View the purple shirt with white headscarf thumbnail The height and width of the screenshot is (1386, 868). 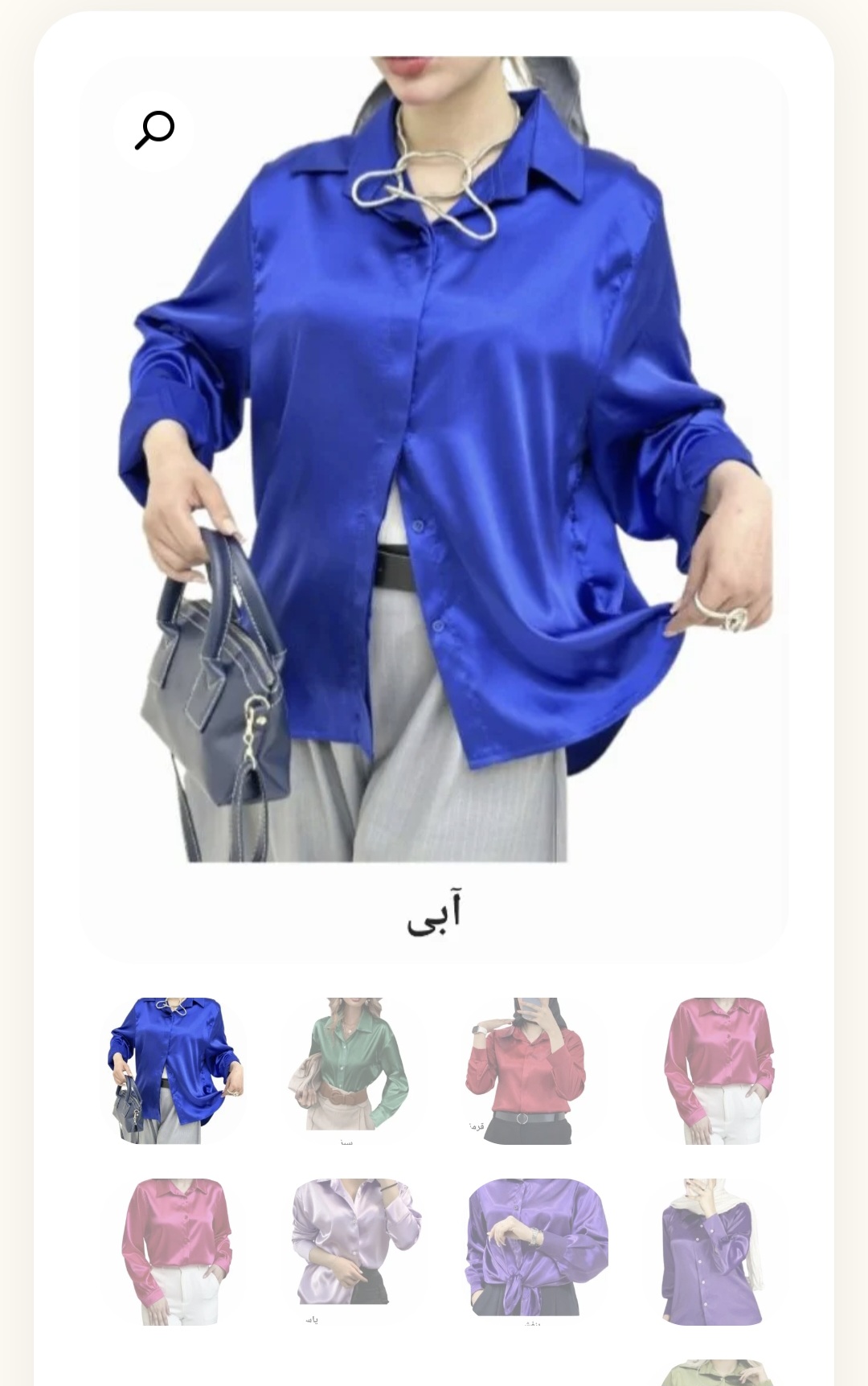pos(711,1251)
